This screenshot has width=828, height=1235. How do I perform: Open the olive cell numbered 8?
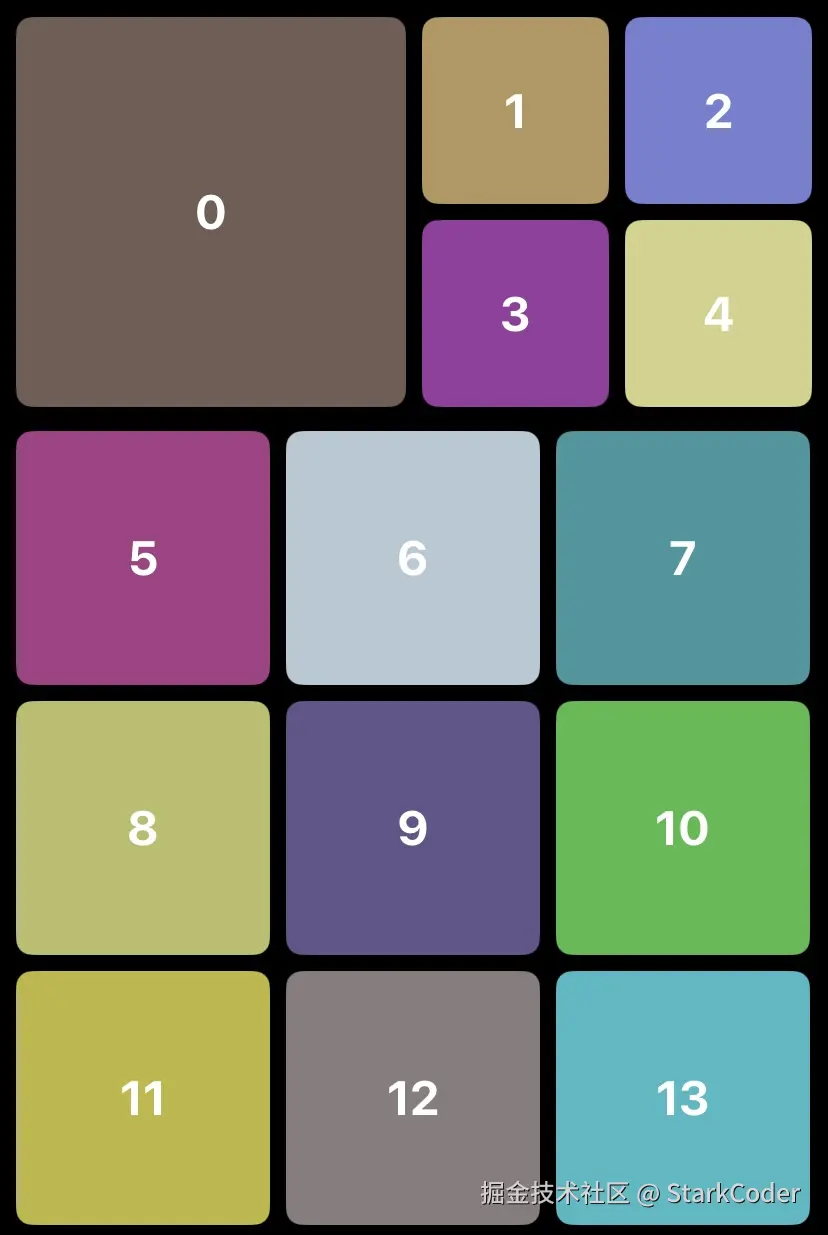tap(143, 828)
